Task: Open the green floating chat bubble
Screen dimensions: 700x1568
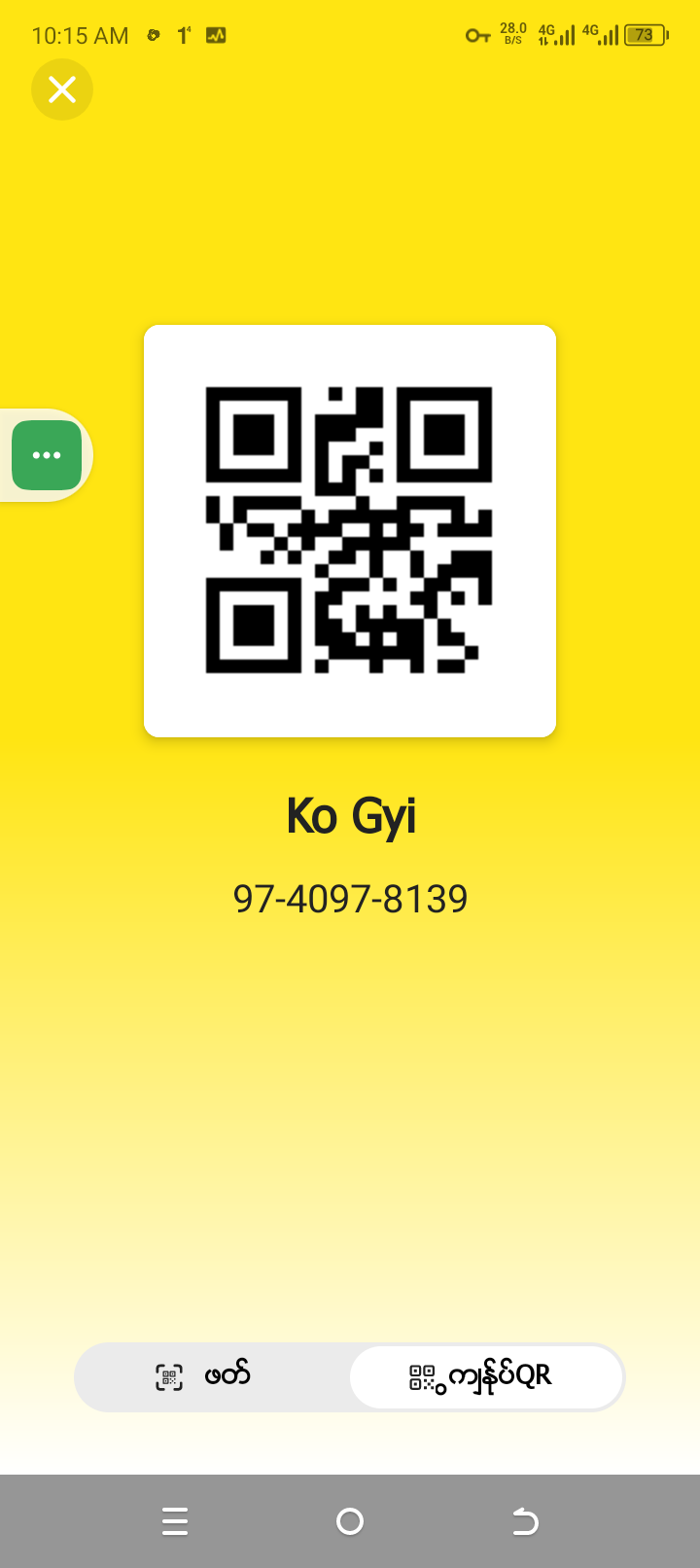Action: point(47,455)
